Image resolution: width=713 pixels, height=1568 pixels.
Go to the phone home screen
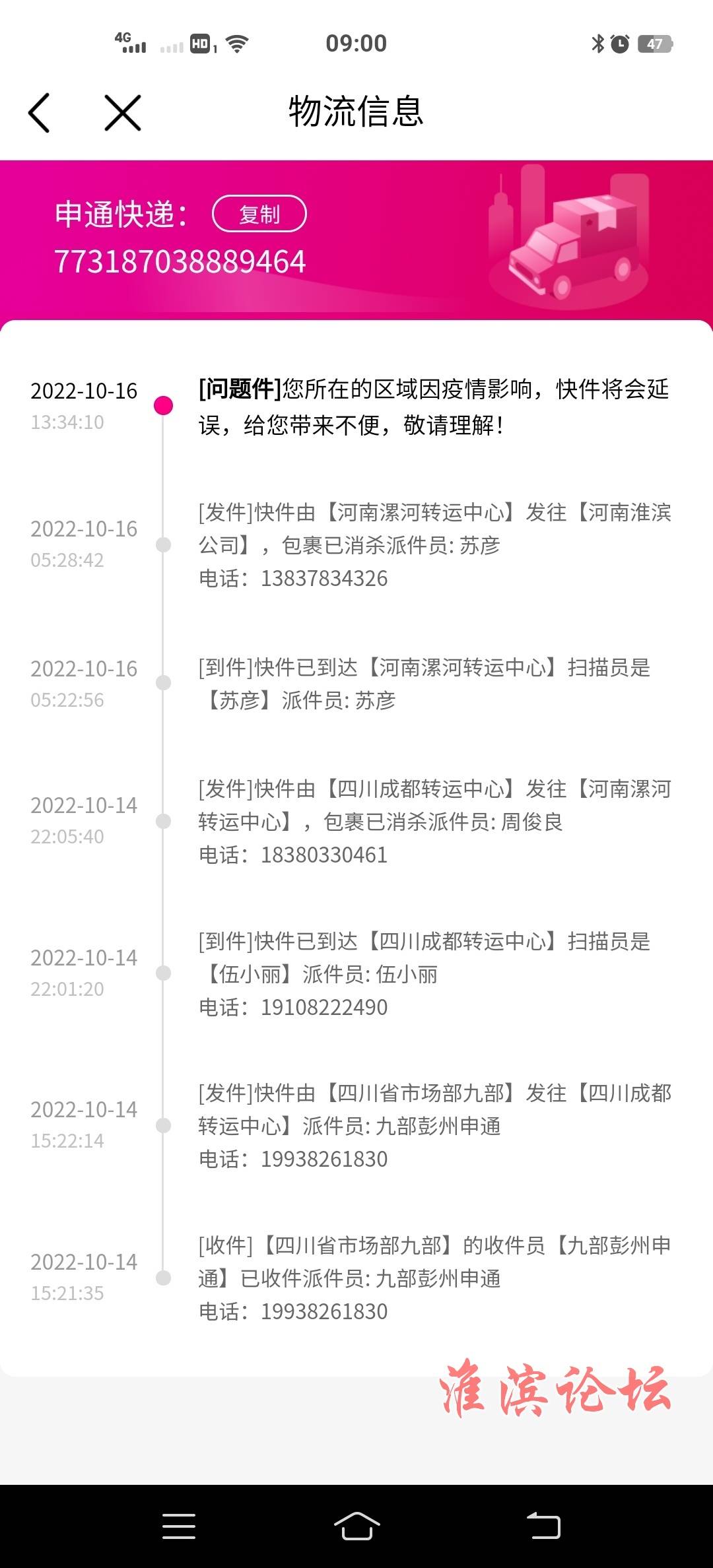(356, 1526)
